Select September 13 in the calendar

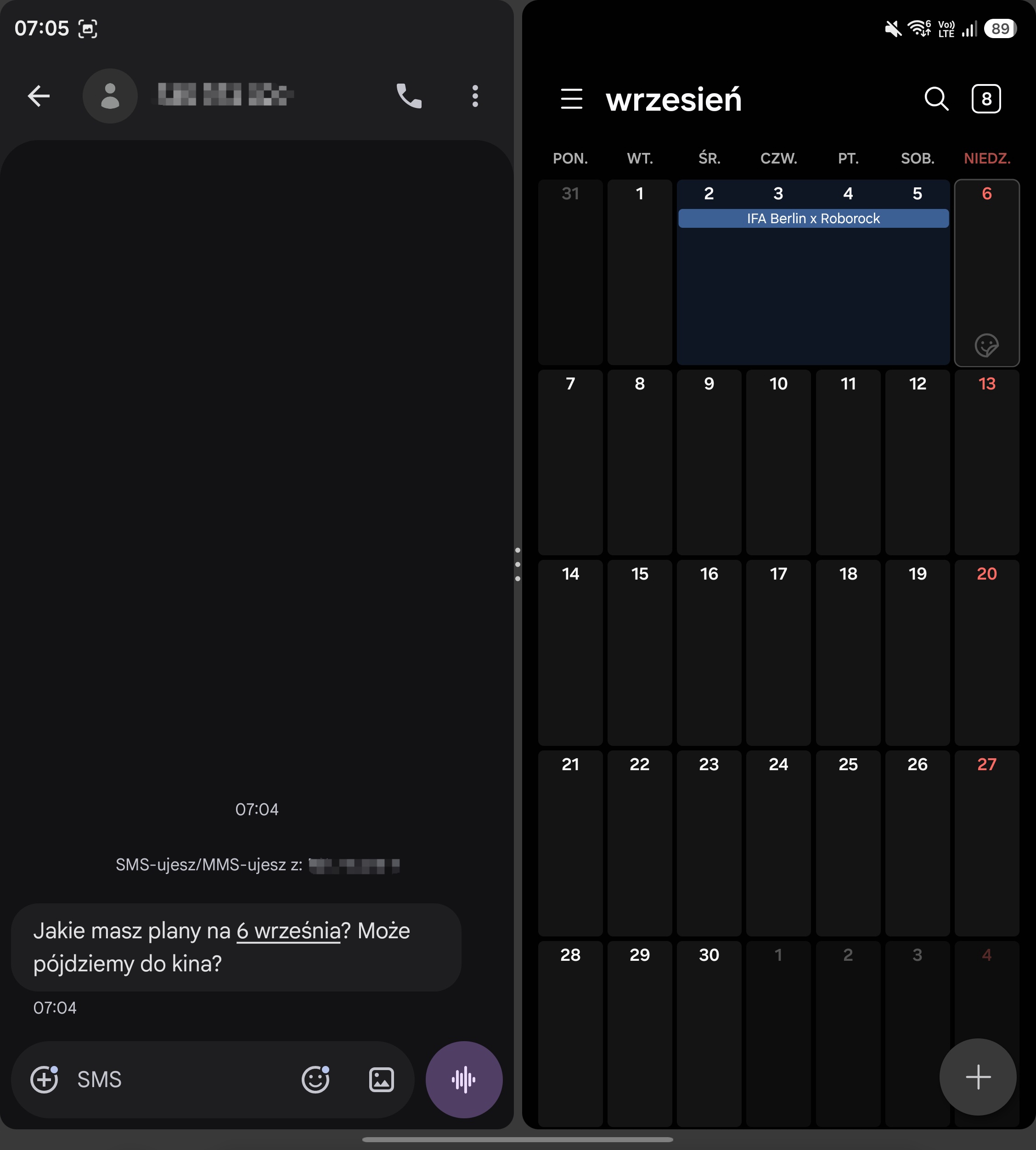(x=987, y=462)
